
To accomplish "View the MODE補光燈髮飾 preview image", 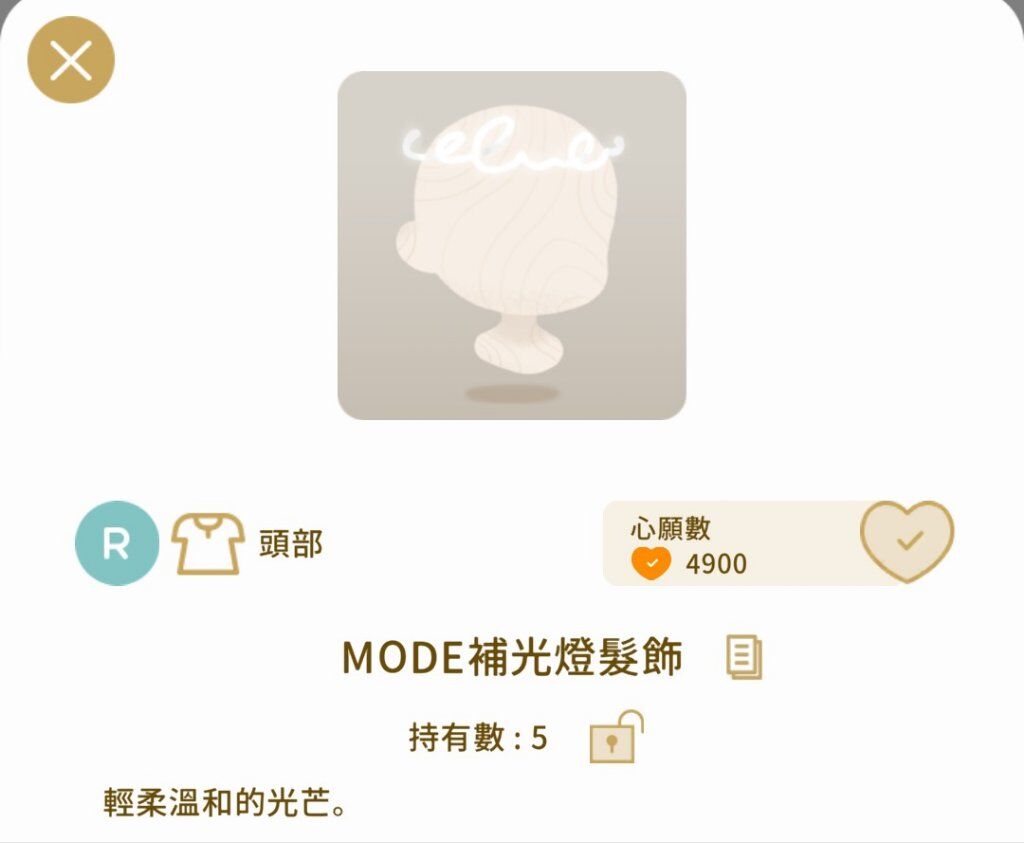I will (x=512, y=245).
